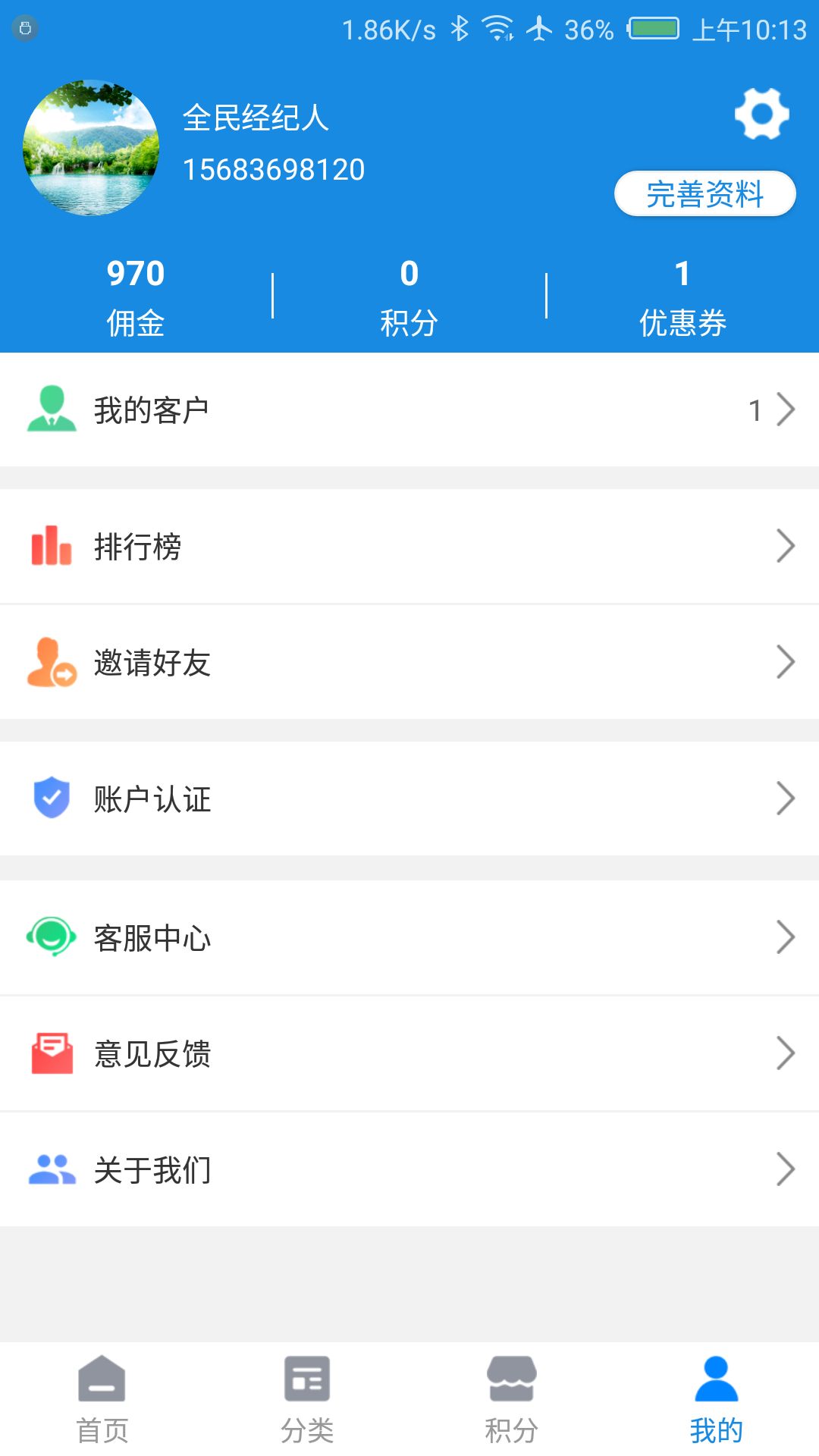The width and height of the screenshot is (819, 1456).
Task: Contact 客服中心 support
Action: [409, 938]
